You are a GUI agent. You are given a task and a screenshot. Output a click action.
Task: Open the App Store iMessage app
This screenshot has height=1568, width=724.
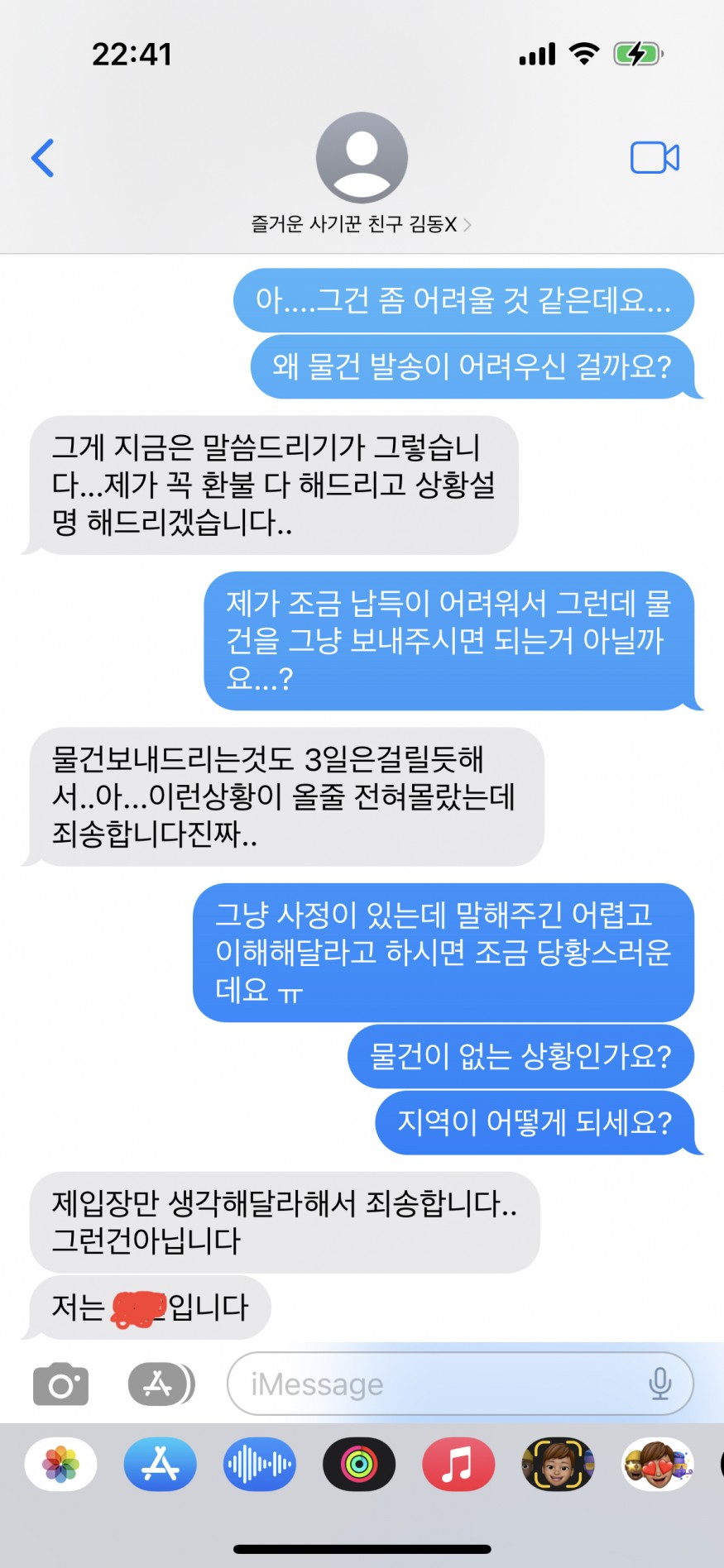point(161,1465)
